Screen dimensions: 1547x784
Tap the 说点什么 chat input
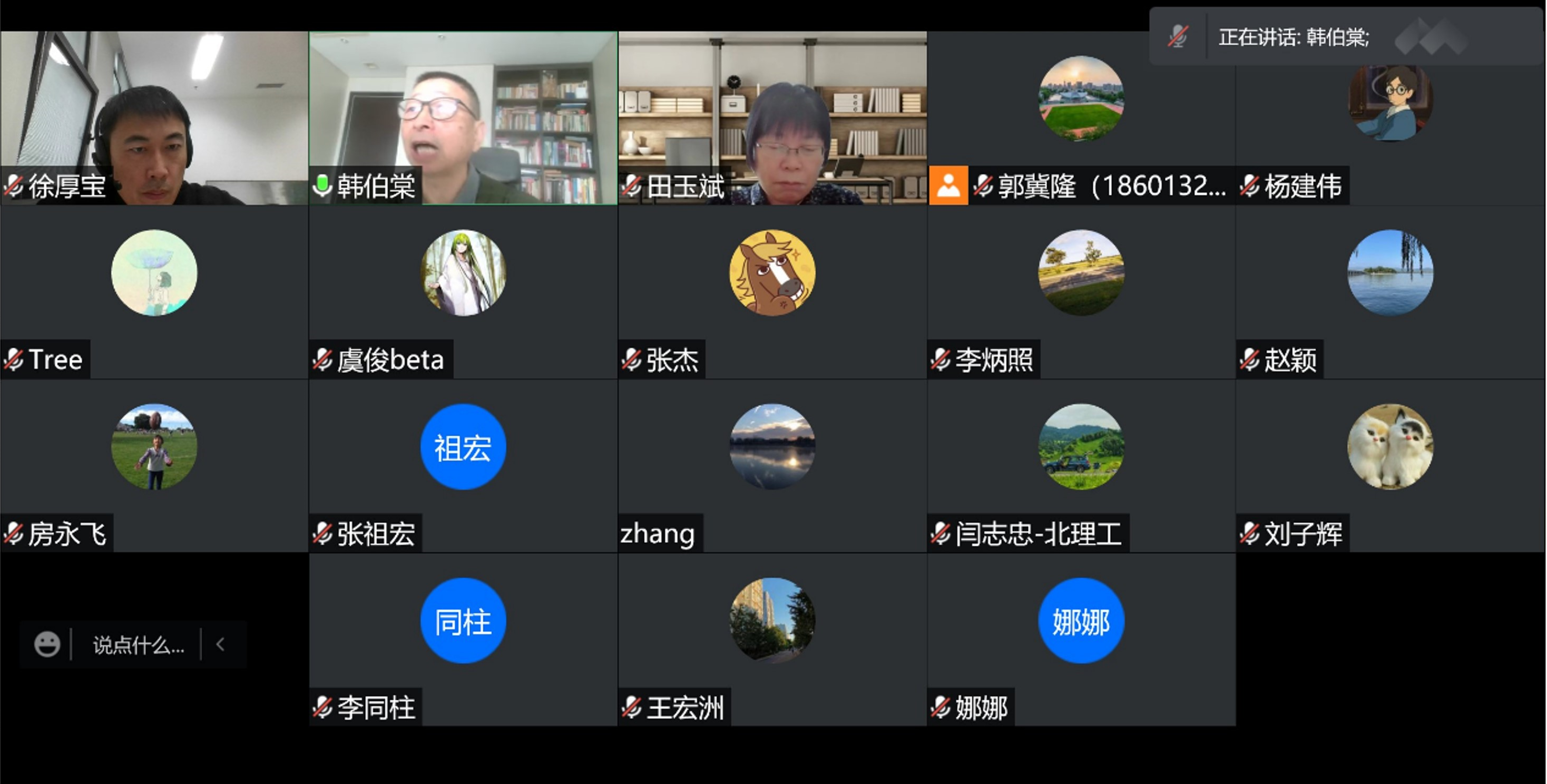tap(138, 645)
